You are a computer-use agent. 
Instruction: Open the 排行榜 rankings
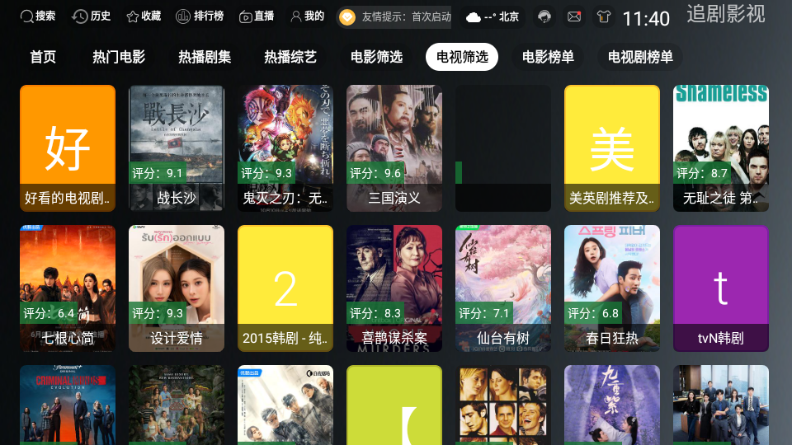200,17
